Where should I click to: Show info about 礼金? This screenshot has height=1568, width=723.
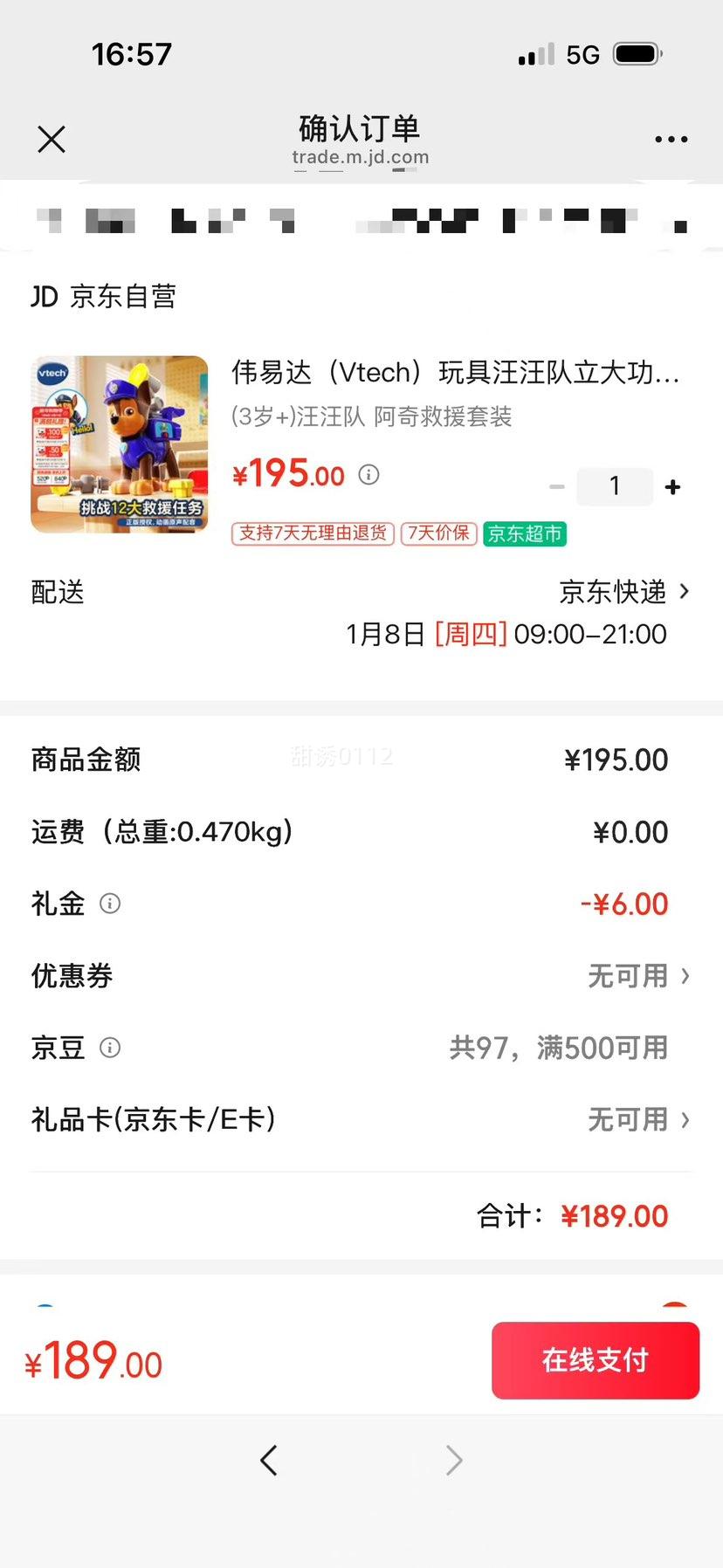click(x=110, y=904)
